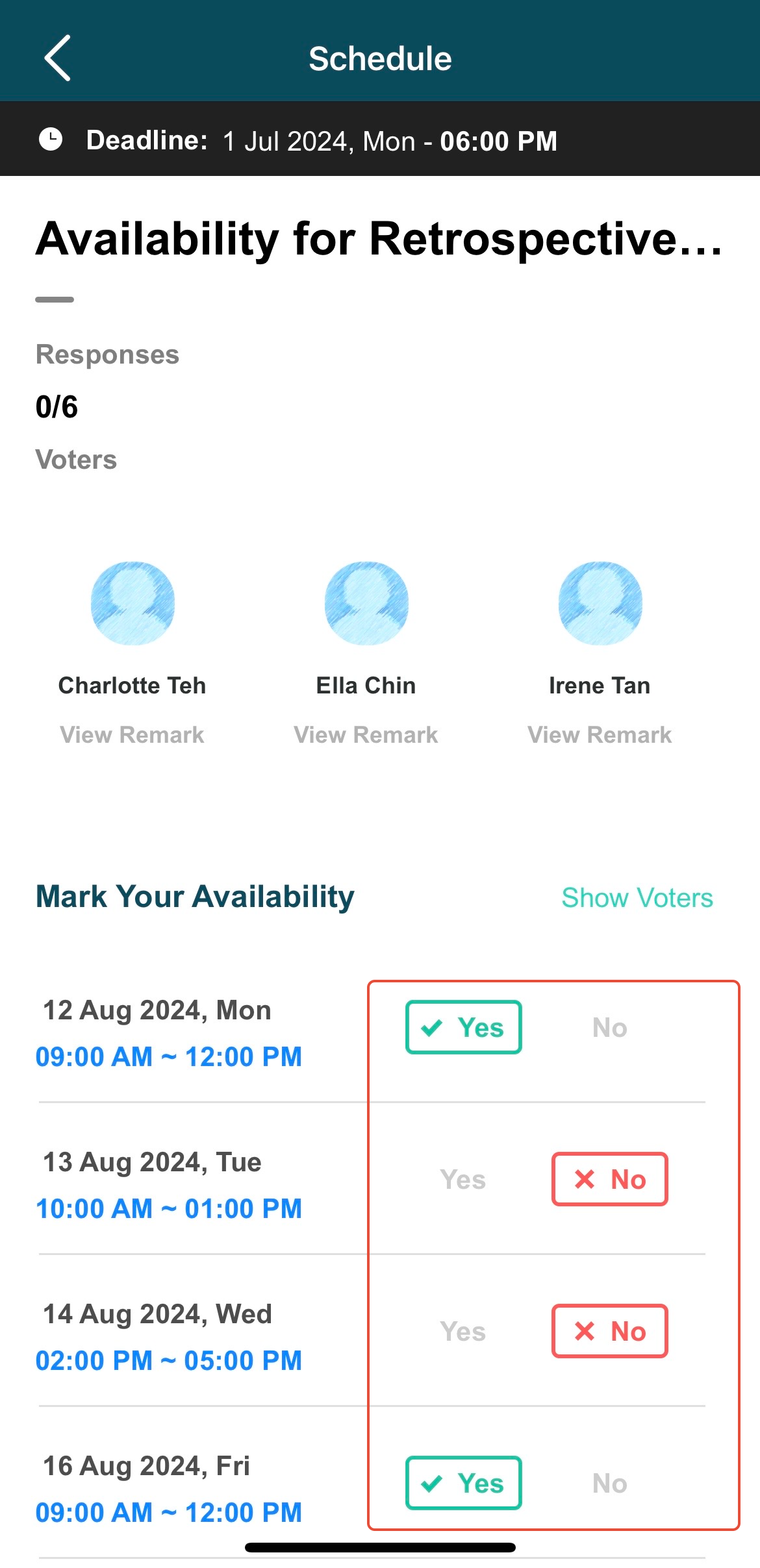Set No for 16 Aug 2024
760x1568 pixels.
[x=609, y=1483]
